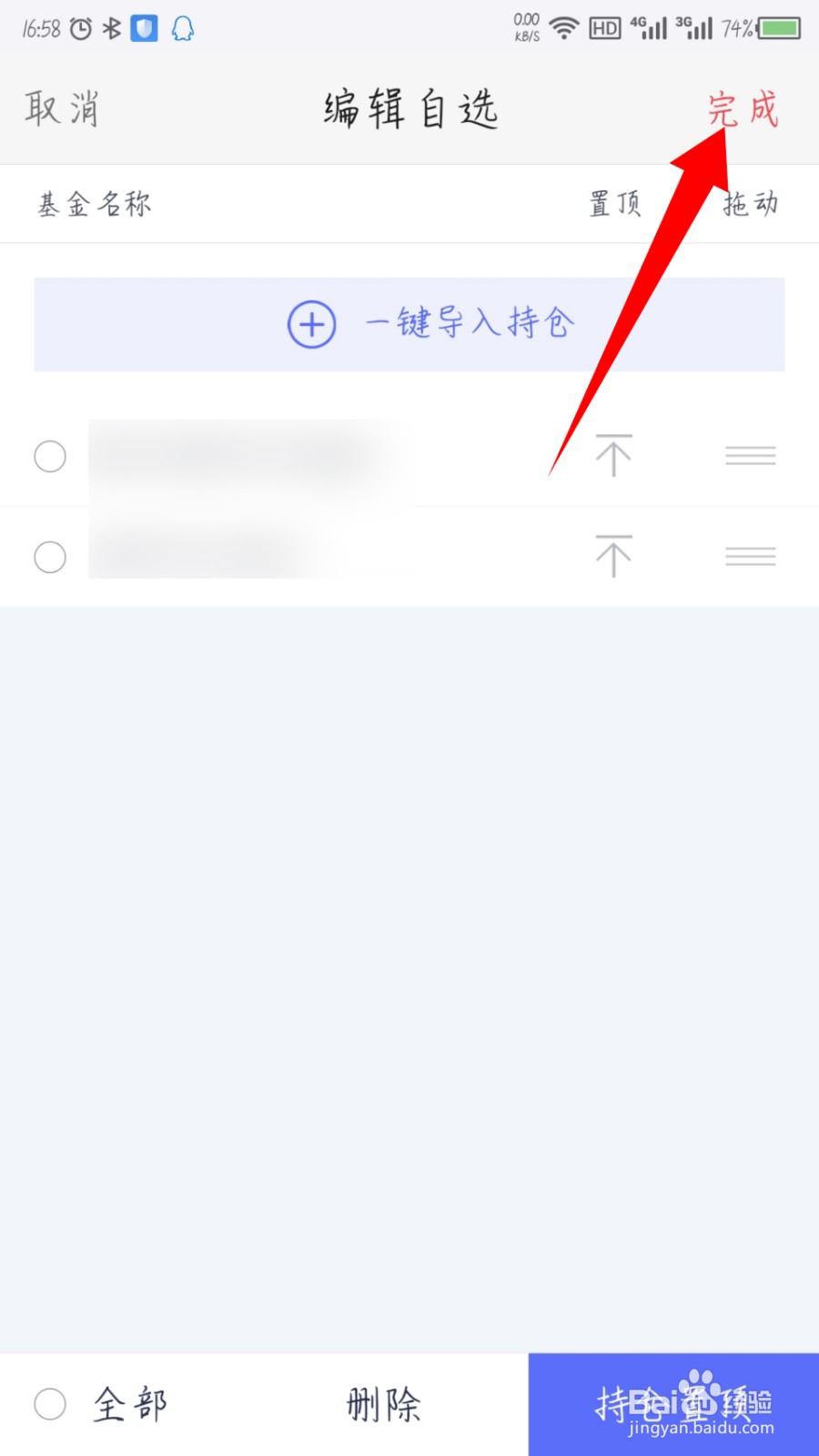
Task: Tap the plus icon to import holdings
Action: [312, 324]
